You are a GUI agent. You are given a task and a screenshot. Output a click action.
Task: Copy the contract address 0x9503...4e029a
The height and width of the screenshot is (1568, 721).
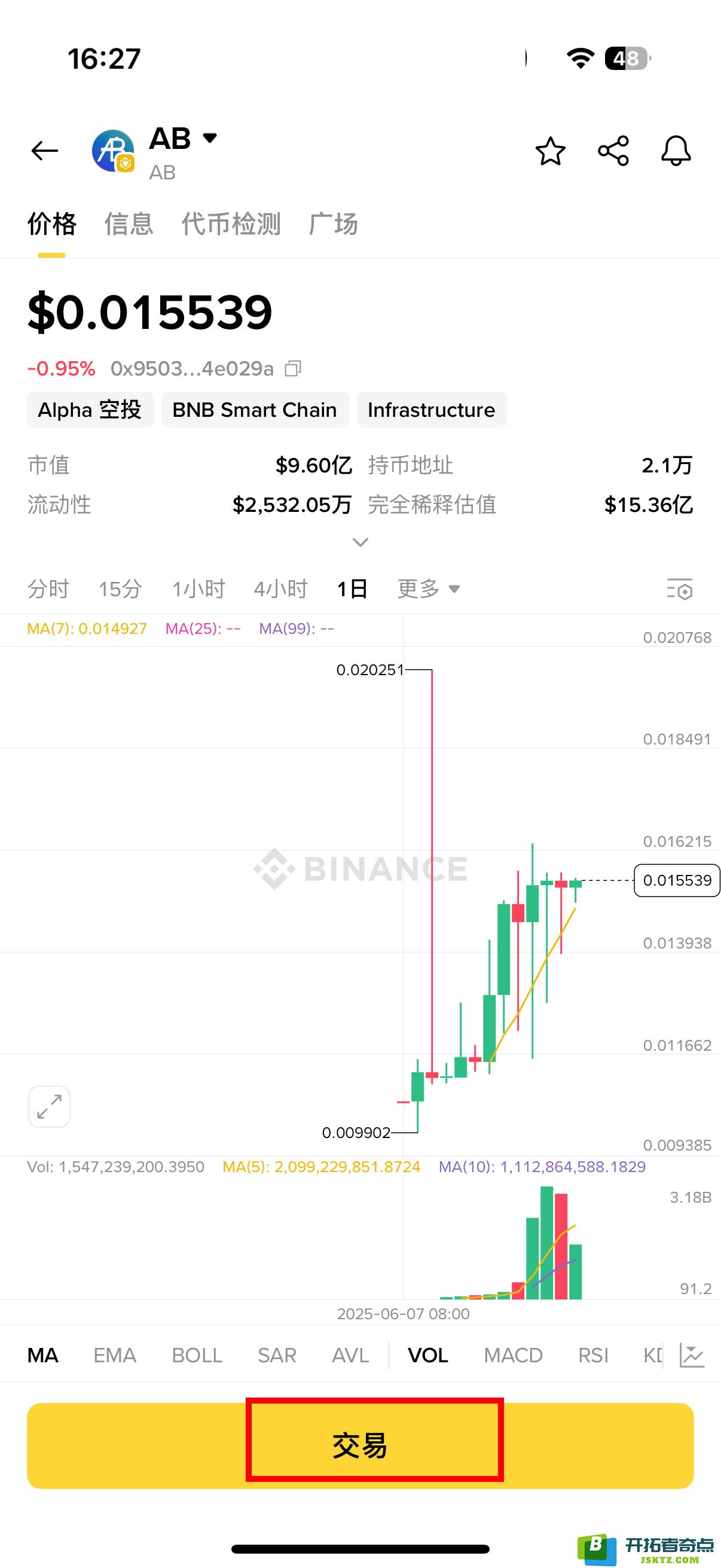coord(294,368)
